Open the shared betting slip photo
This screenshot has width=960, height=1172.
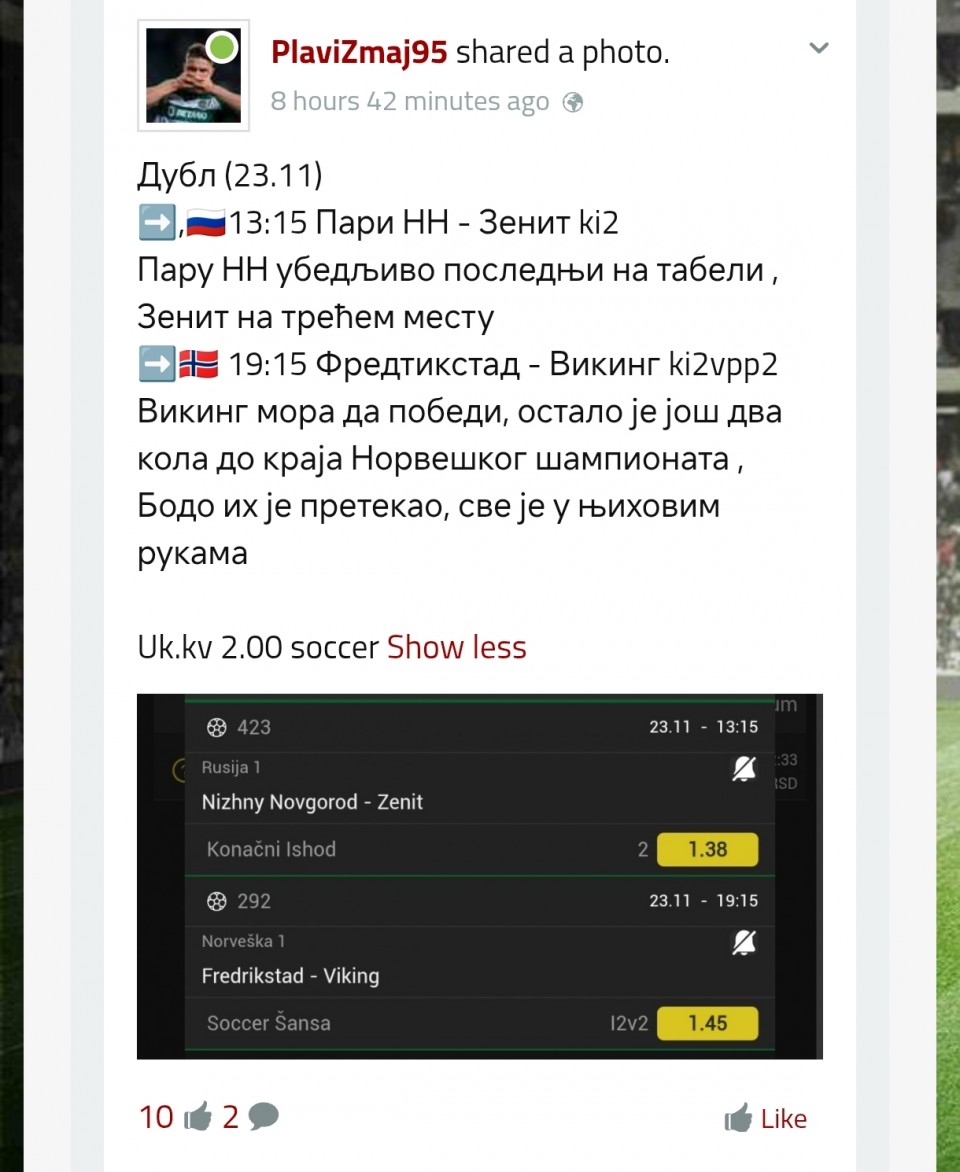tap(479, 875)
